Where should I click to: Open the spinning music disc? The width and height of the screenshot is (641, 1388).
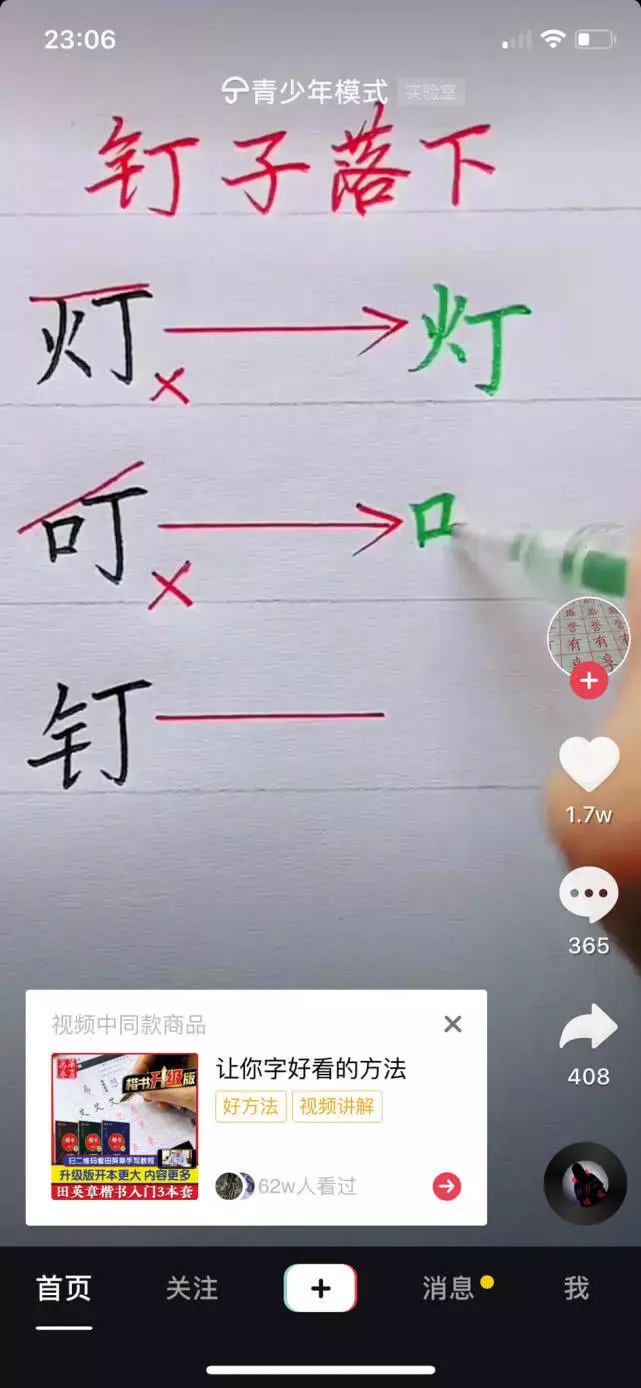tap(585, 1184)
